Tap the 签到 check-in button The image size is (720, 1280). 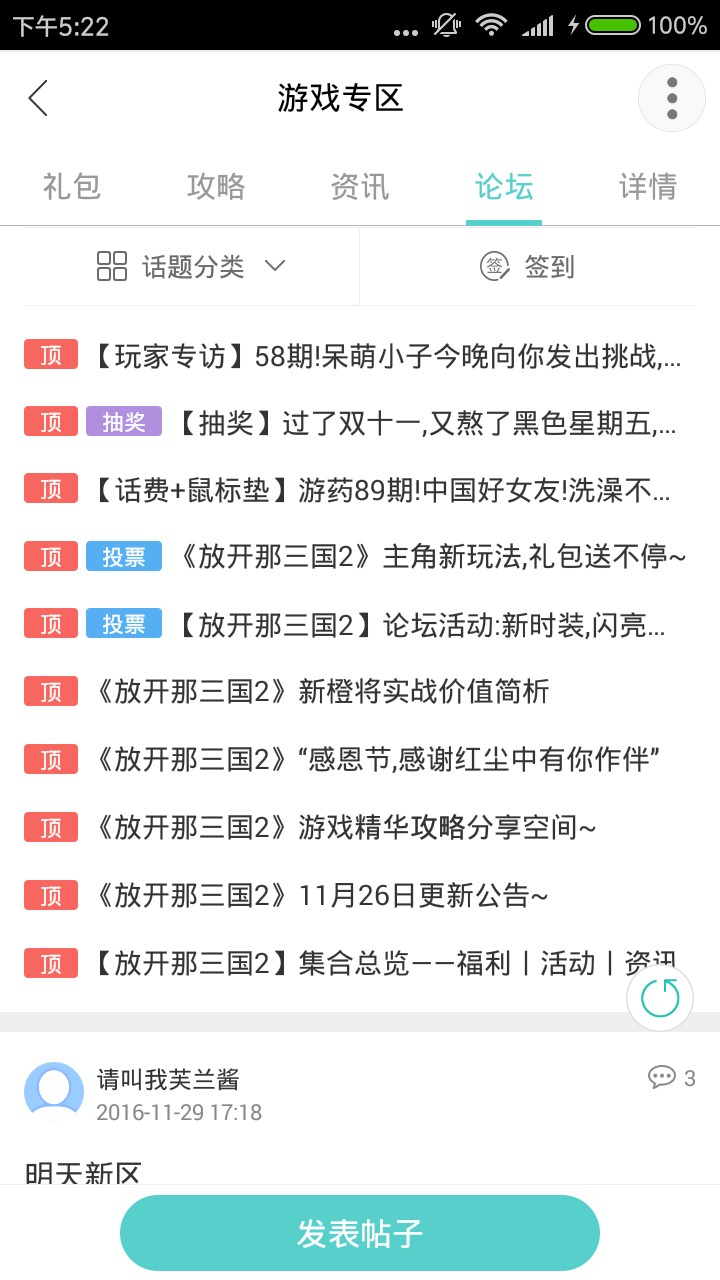tap(528, 266)
